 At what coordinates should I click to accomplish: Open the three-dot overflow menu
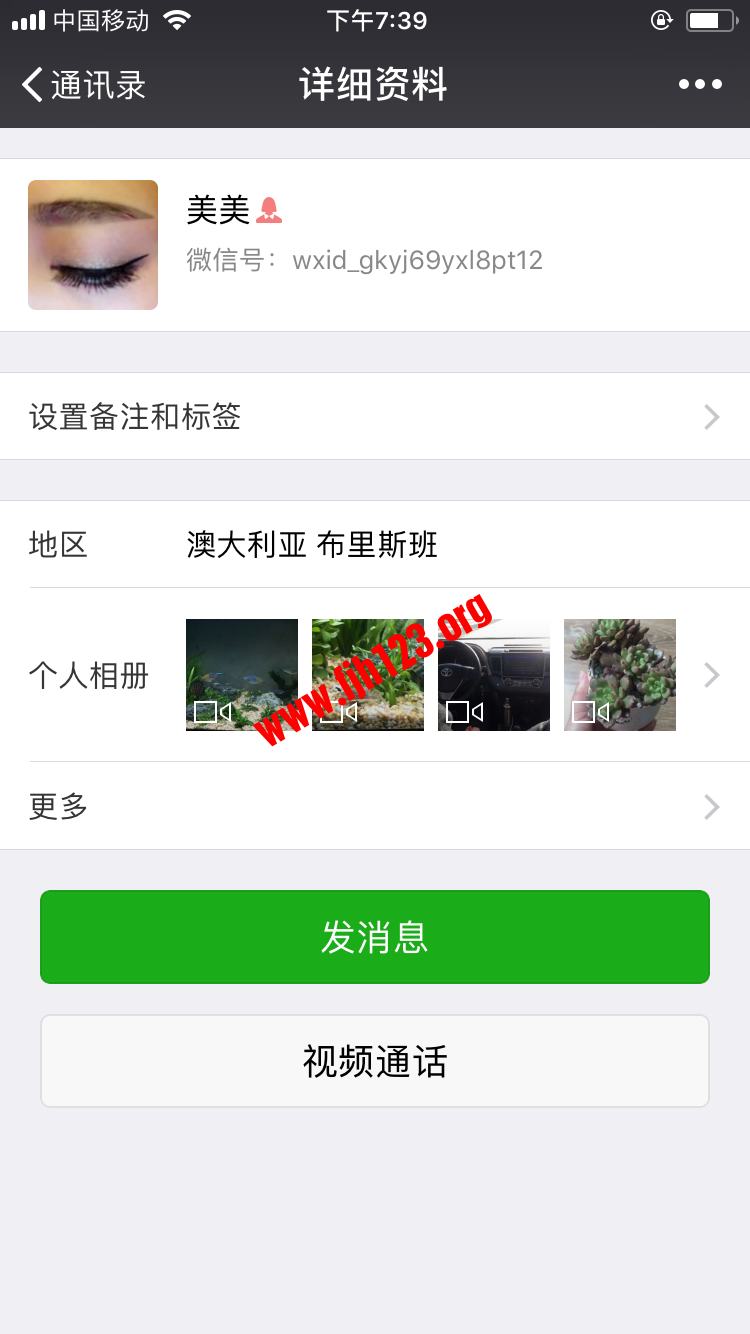coord(700,85)
